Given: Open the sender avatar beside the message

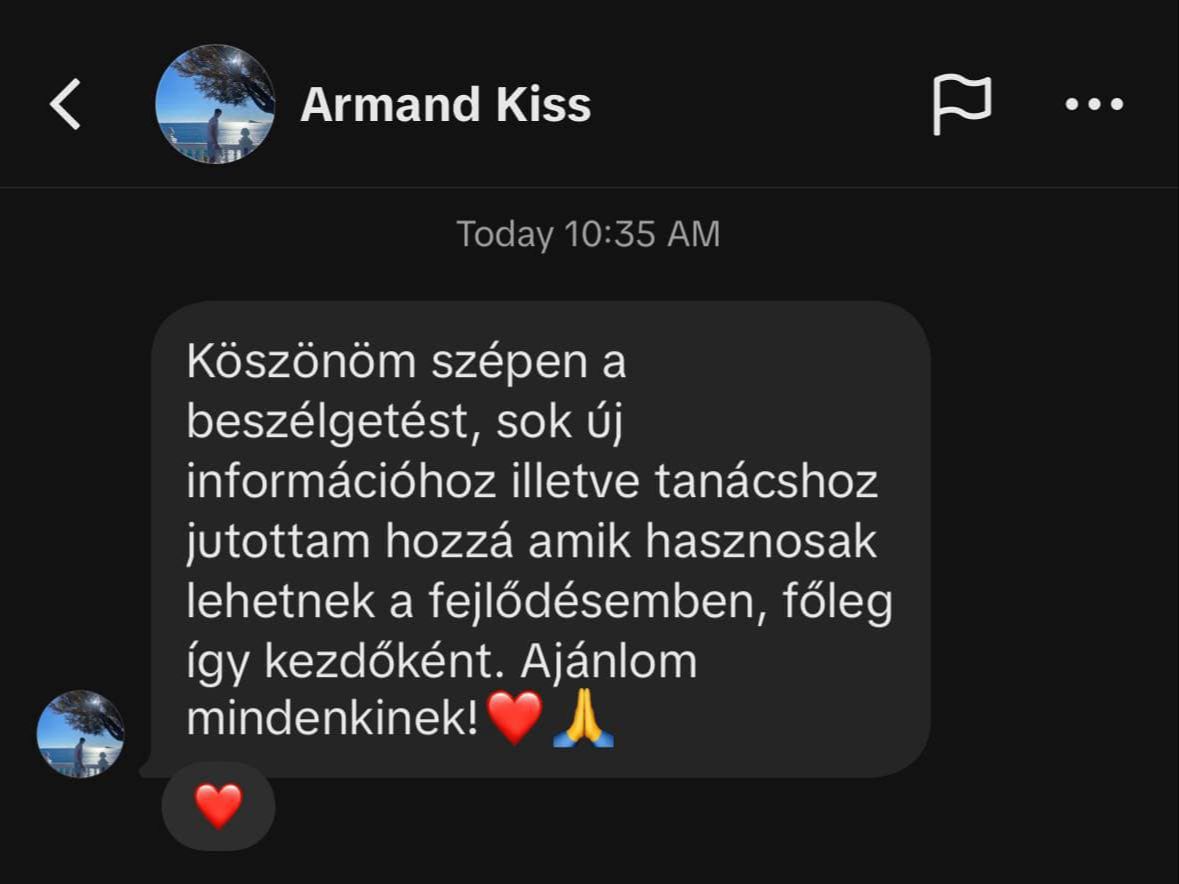Looking at the screenshot, I should click(x=81, y=734).
